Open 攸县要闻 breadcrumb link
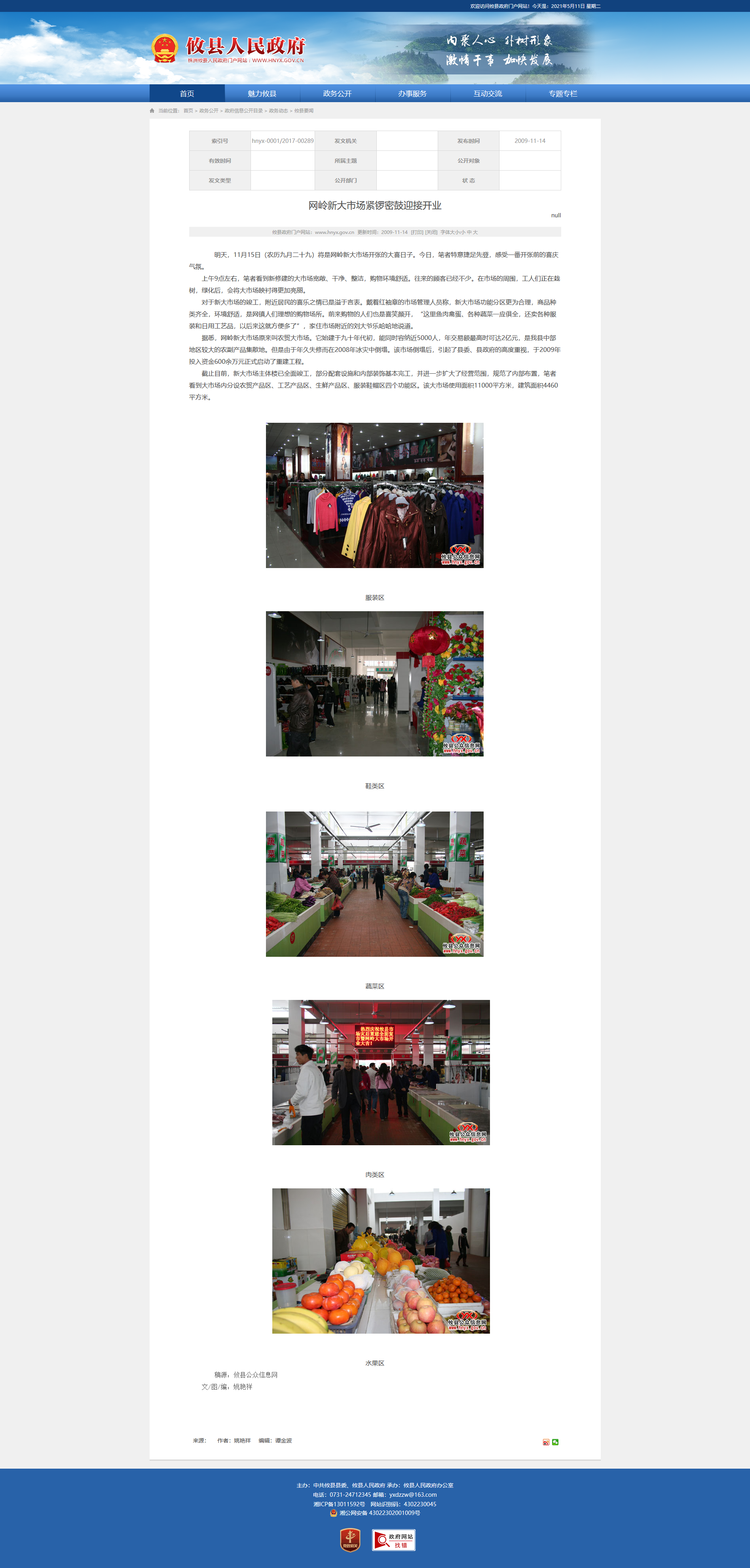750x1568 pixels. [304, 111]
